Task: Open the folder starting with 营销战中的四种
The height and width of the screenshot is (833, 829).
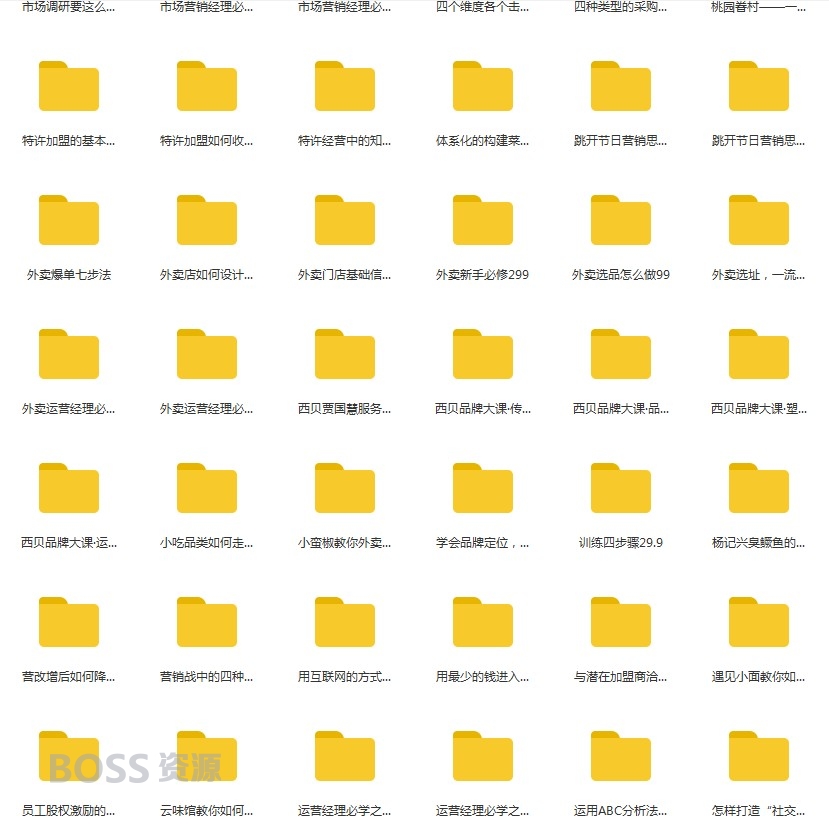Action: pyautogui.click(x=206, y=622)
